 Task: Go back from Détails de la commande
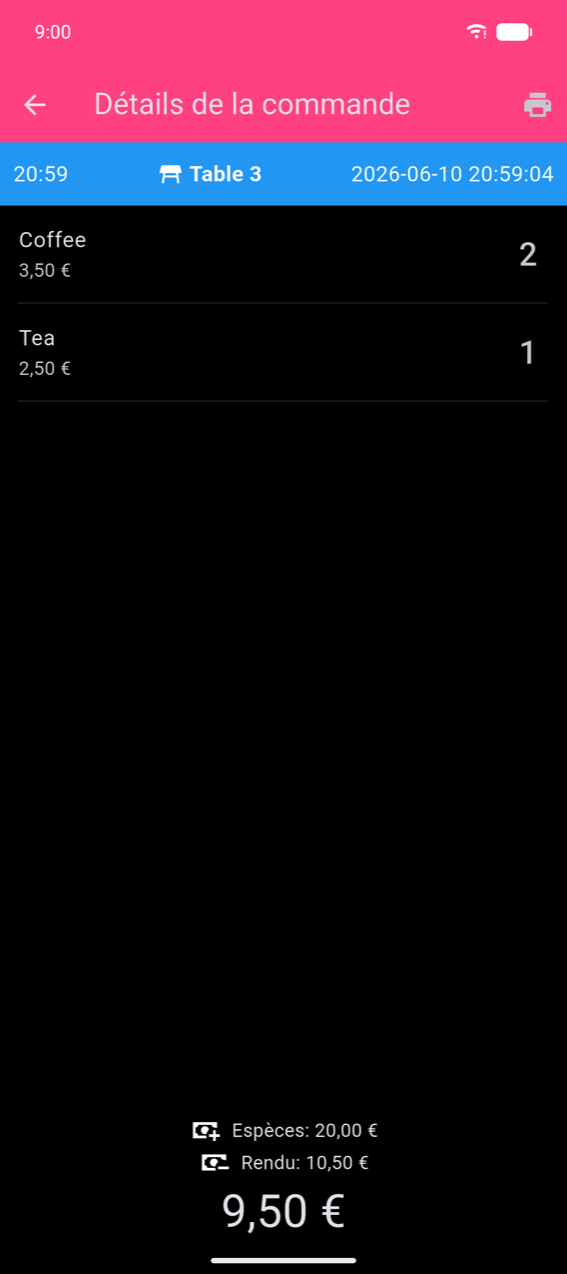pyautogui.click(x=35, y=104)
